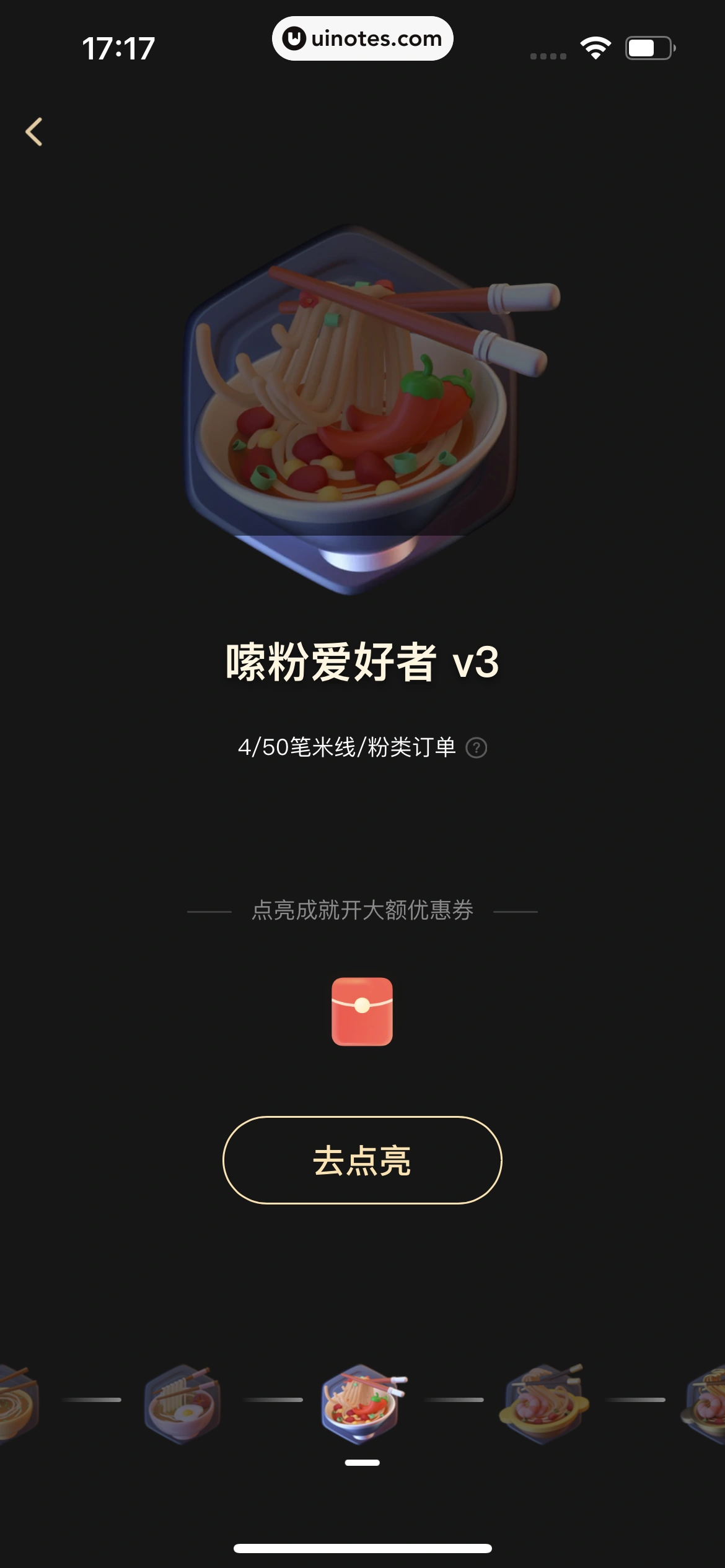Select the highlighted chili noodle badge thumbnail

(x=362, y=1404)
